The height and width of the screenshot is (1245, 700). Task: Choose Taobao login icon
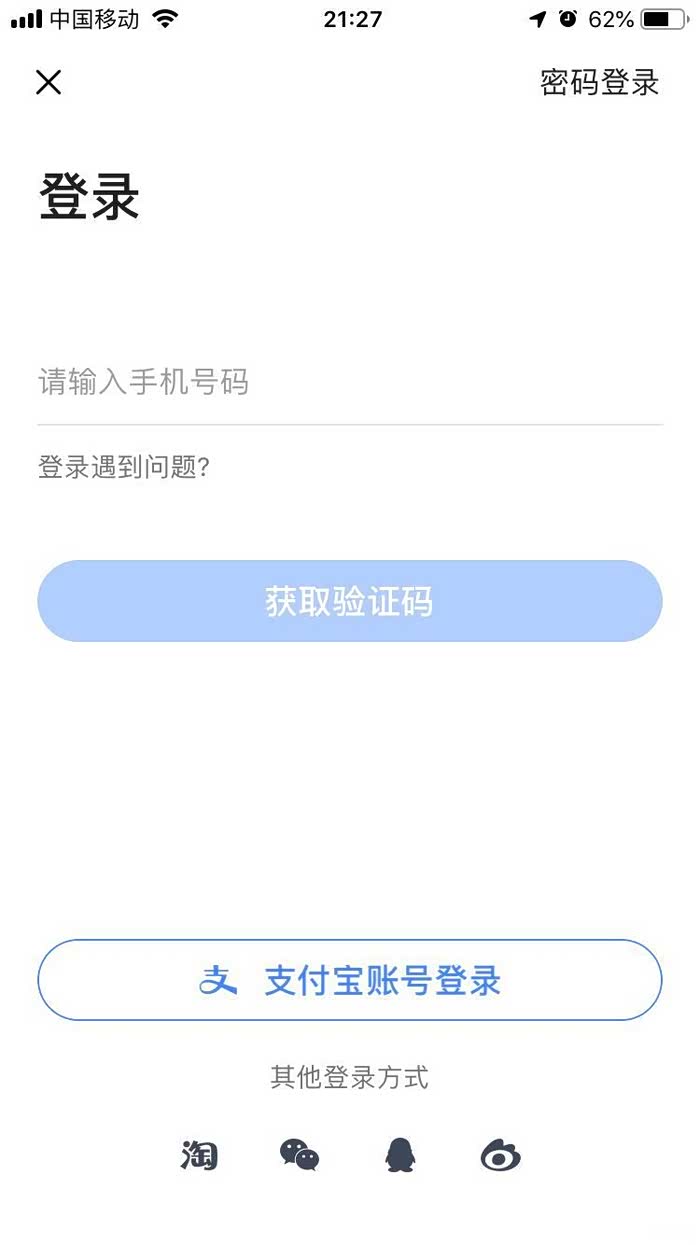(x=199, y=1155)
